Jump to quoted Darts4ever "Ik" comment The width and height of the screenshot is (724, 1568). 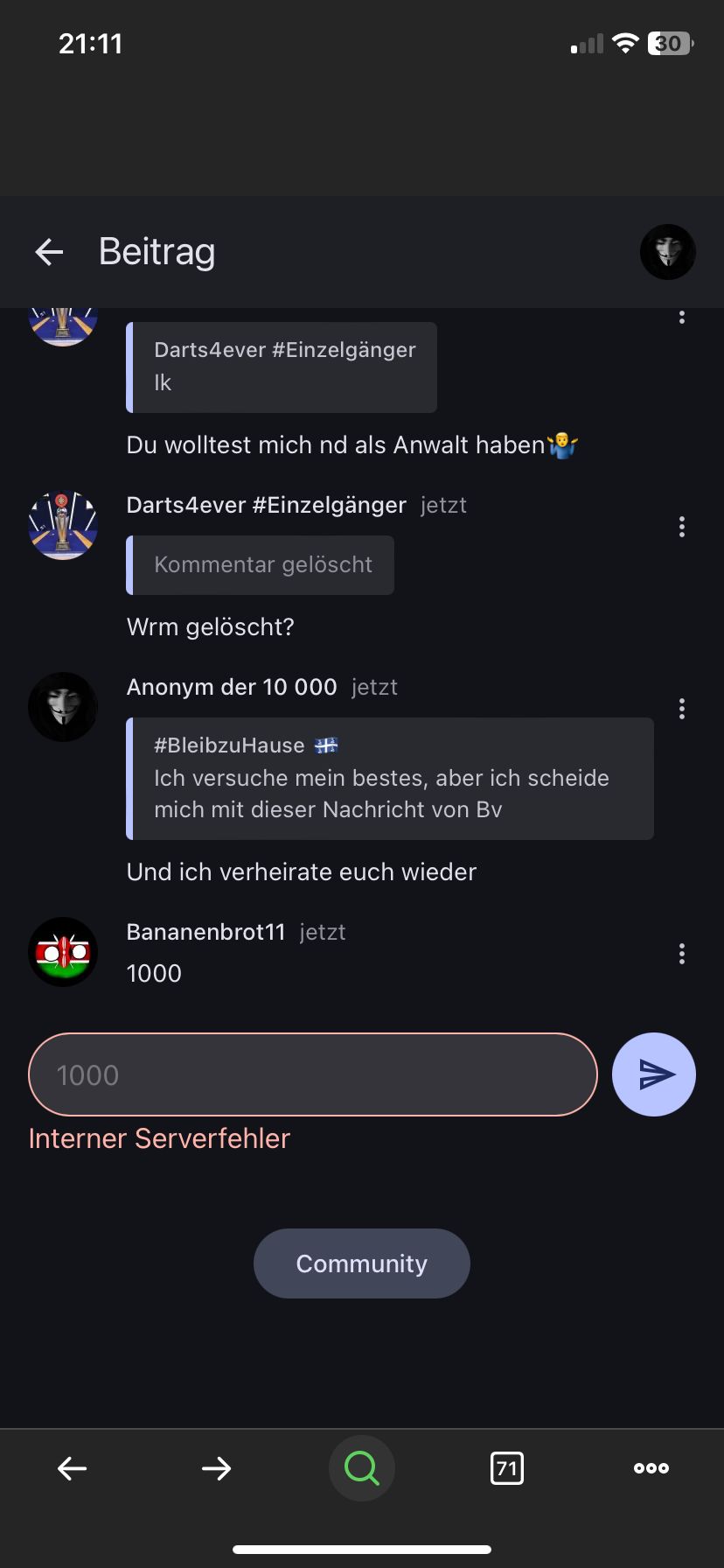(282, 367)
